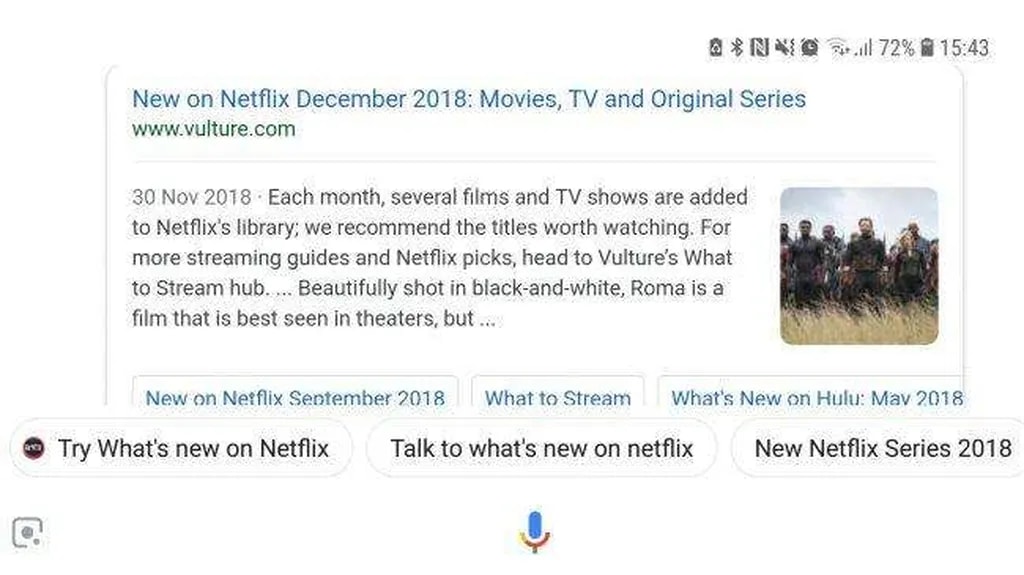Image resolution: width=1024 pixels, height=575 pixels.
Task: Open the Google Lens camera icon
Action: tap(27, 533)
